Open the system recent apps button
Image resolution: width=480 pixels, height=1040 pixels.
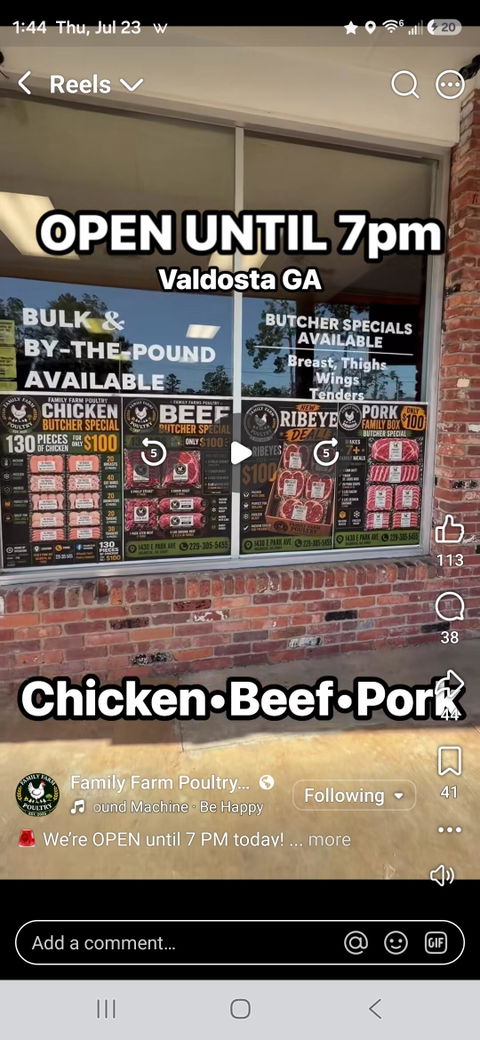click(x=106, y=1009)
